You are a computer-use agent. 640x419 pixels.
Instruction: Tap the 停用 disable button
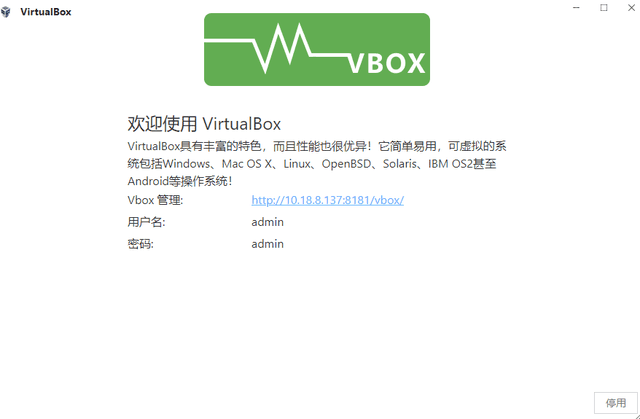pyautogui.click(x=615, y=402)
